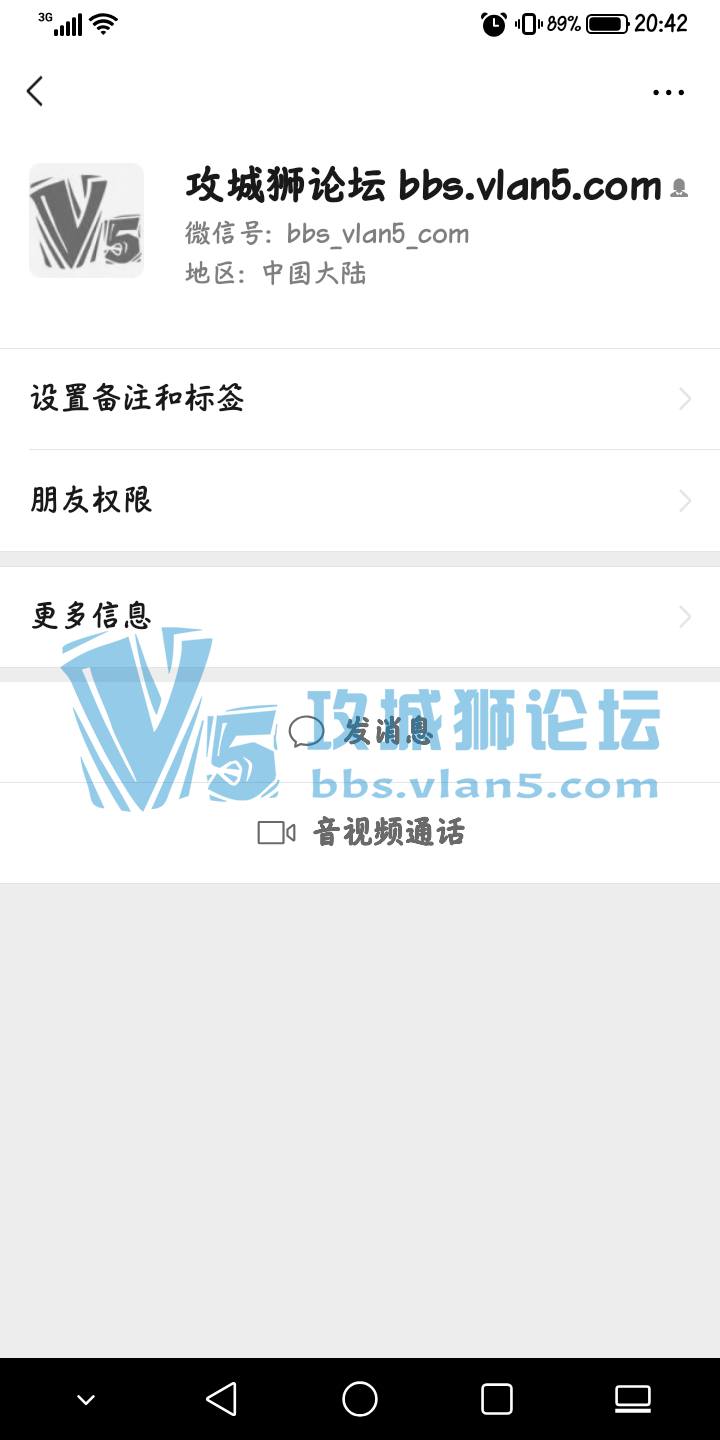The width and height of the screenshot is (720, 1440).
Task: Tap 发消息 to send a message
Action: coord(360,732)
